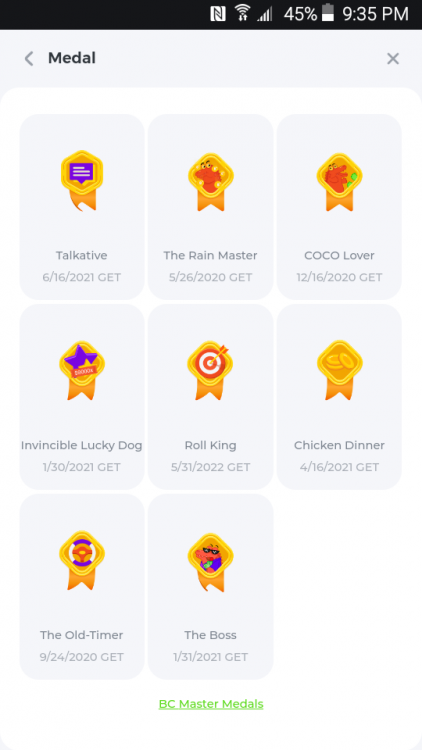
Task: Close the Medal panel
Action: [x=393, y=59]
